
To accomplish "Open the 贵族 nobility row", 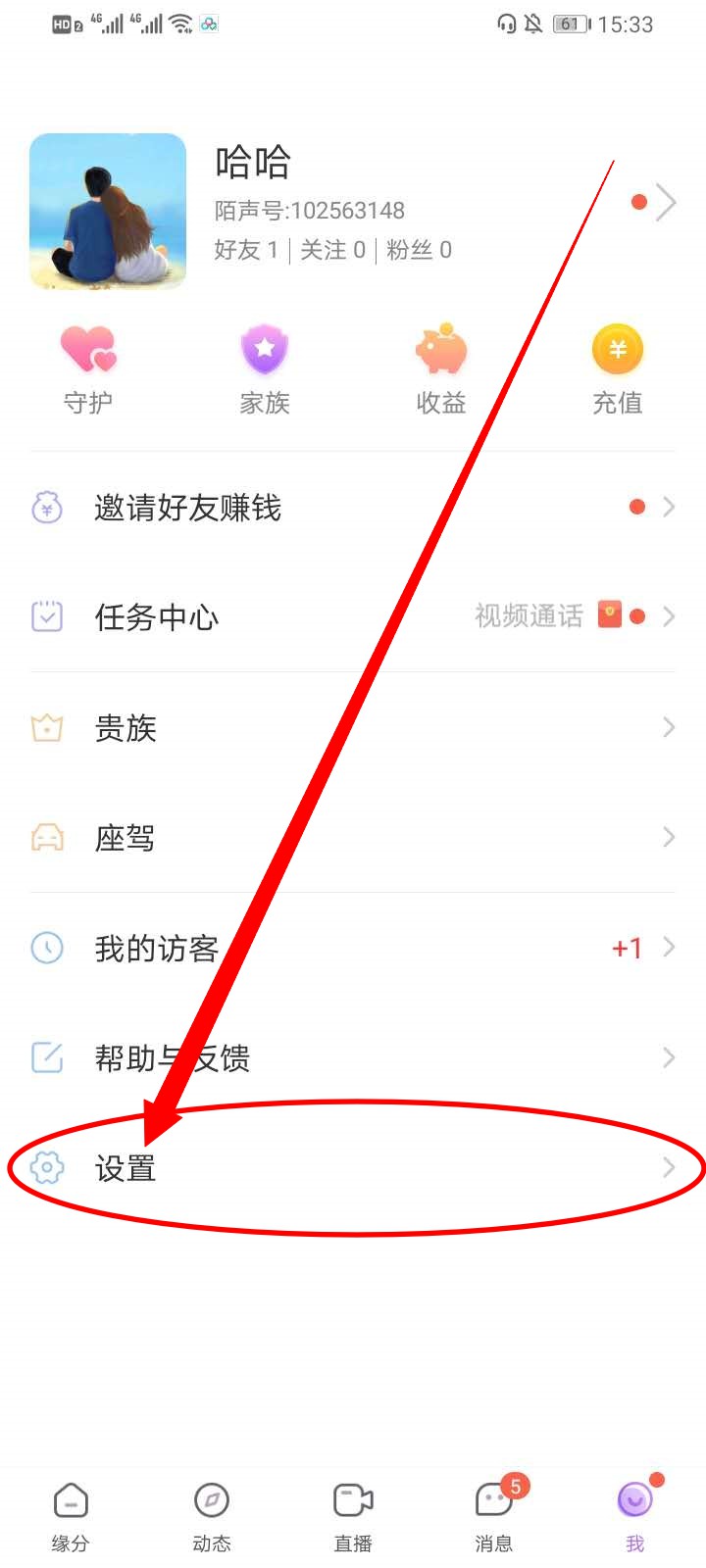I will 353,727.
